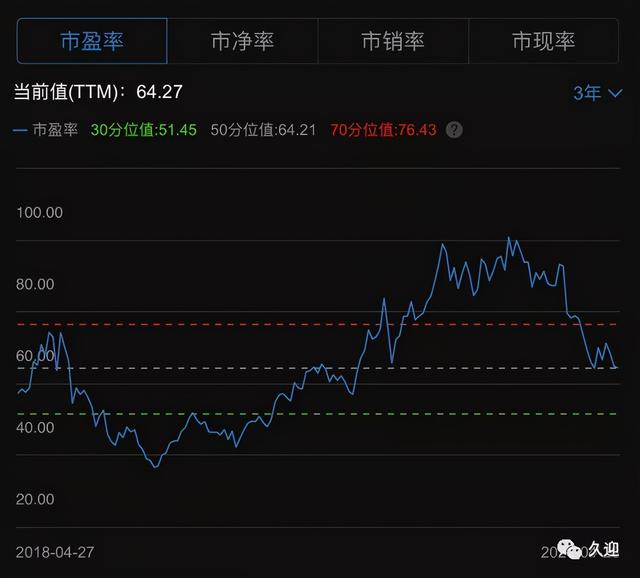Open the percentile help question mark

pyautogui.click(x=455, y=130)
